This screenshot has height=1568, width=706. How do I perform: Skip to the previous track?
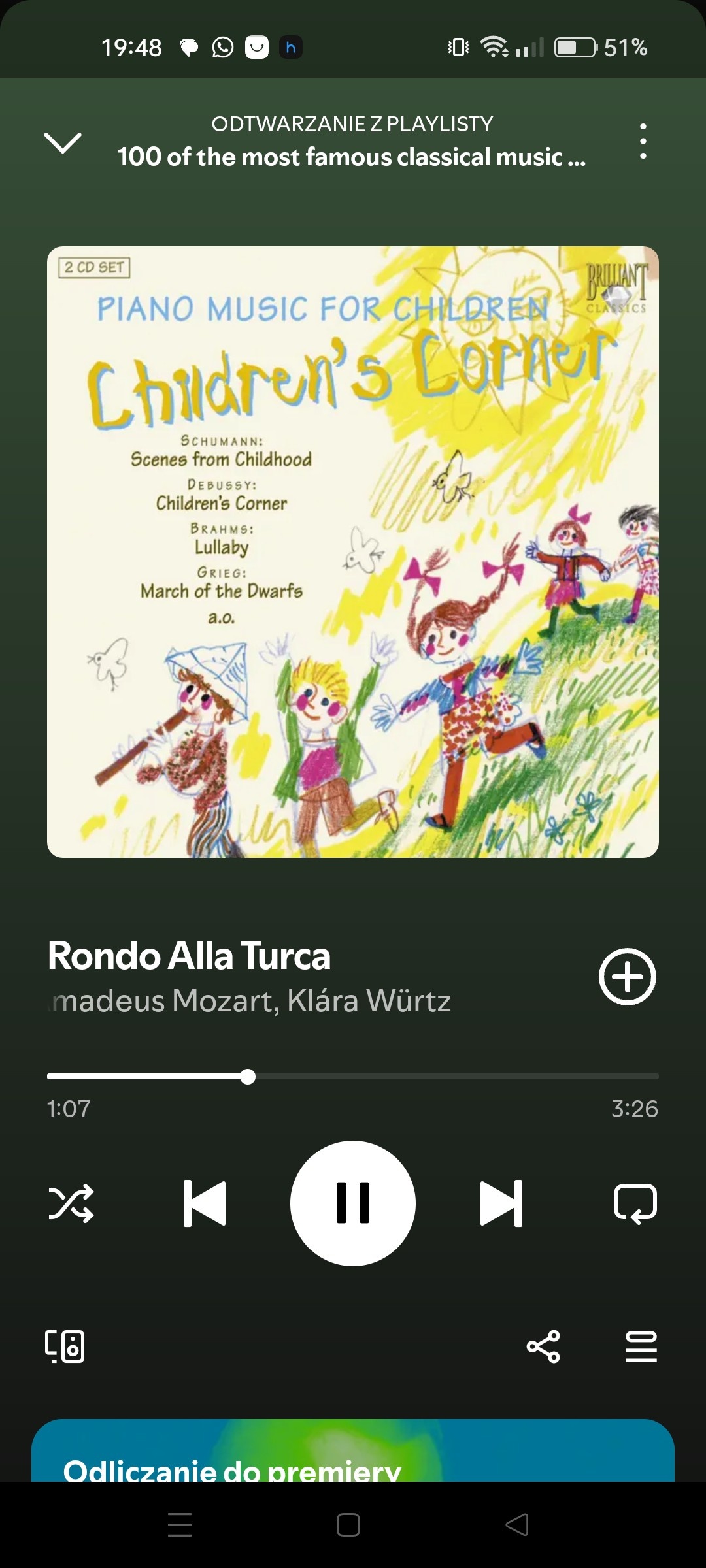tap(205, 1203)
